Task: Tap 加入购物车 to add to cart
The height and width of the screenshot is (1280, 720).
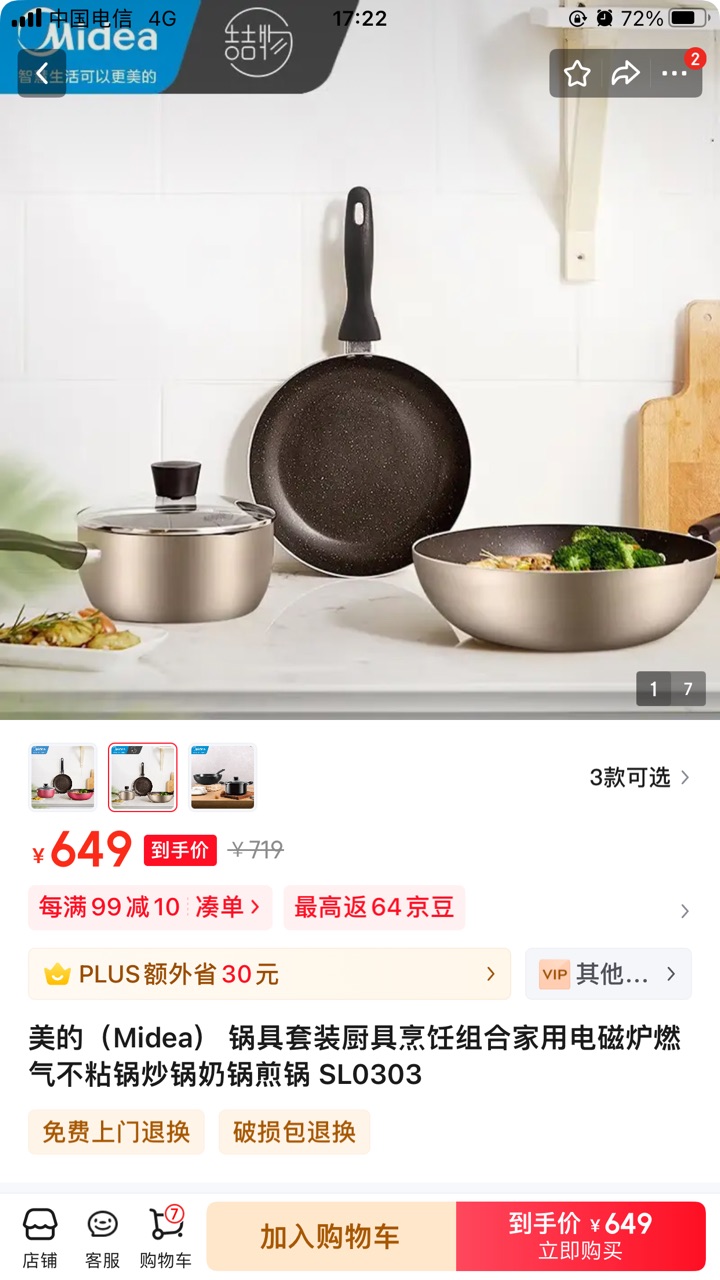Action: [x=331, y=1237]
